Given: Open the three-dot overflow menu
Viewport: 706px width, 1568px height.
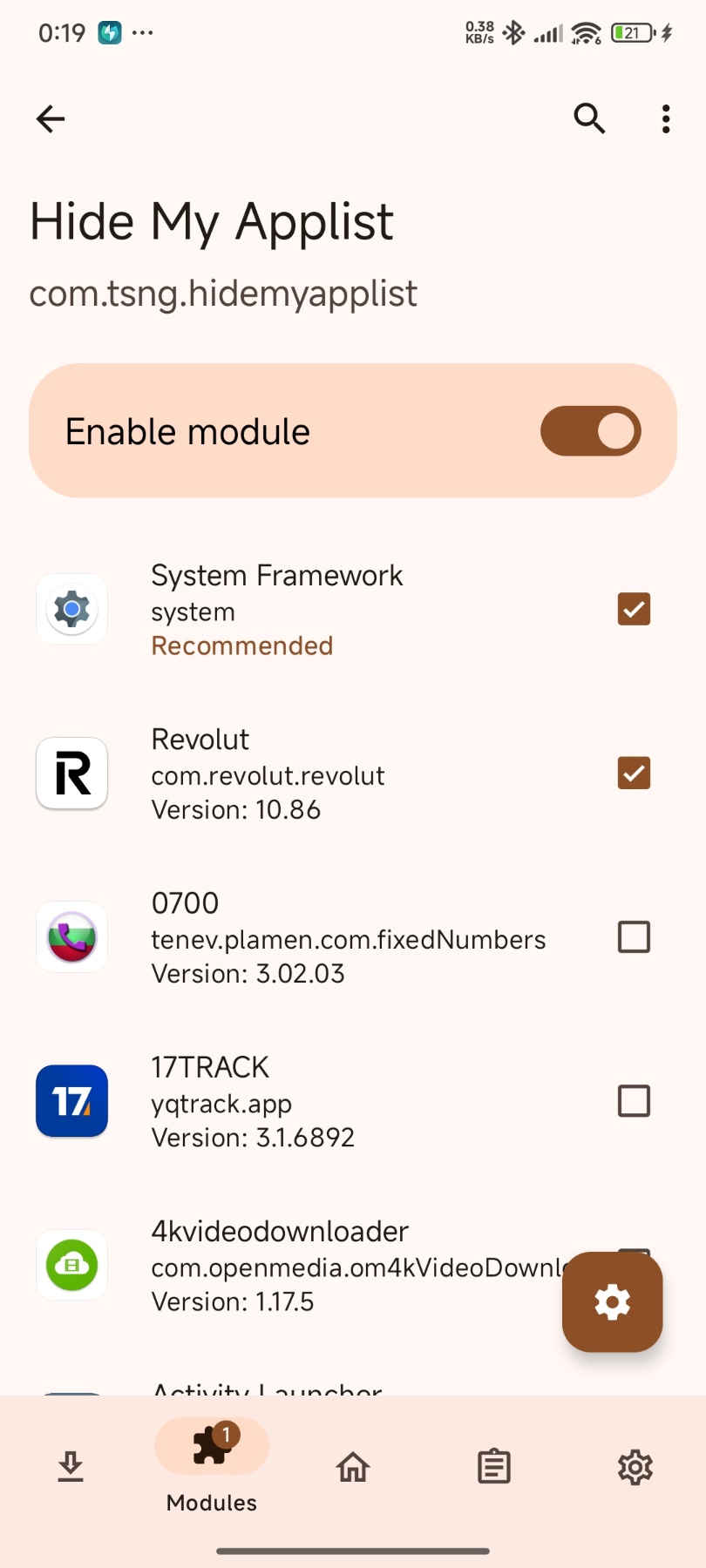Looking at the screenshot, I should 666,118.
